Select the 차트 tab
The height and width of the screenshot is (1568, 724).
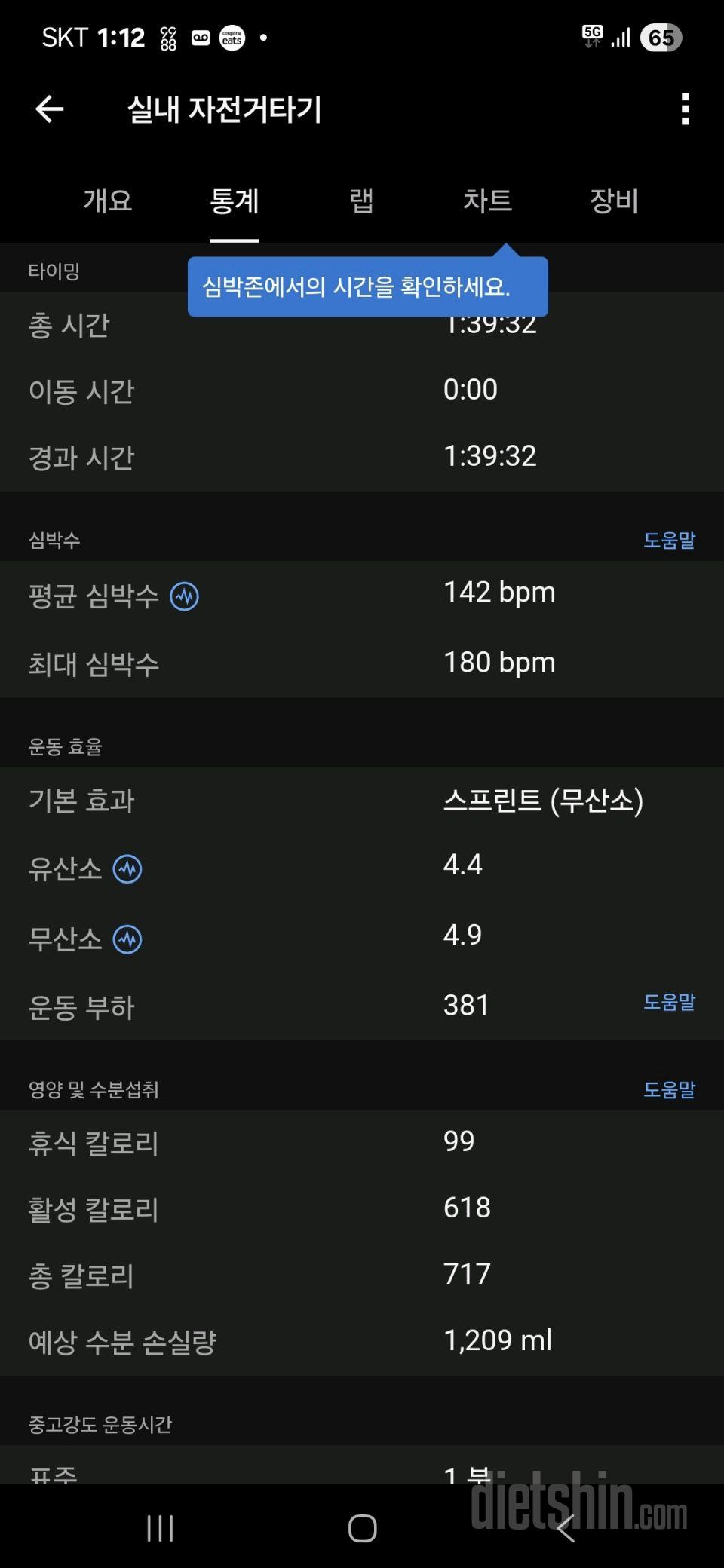click(487, 201)
